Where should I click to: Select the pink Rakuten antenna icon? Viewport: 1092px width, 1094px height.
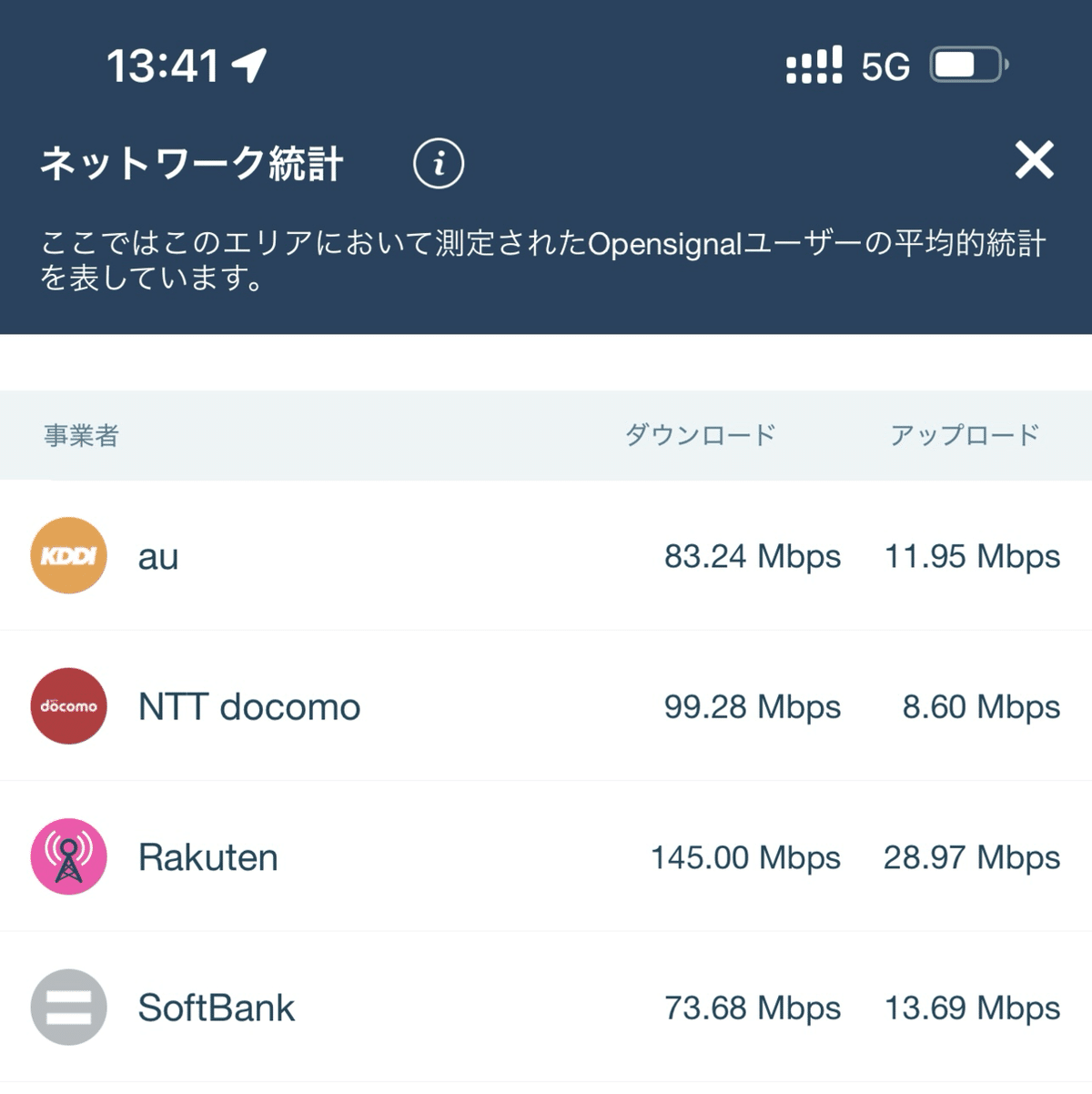(68, 856)
